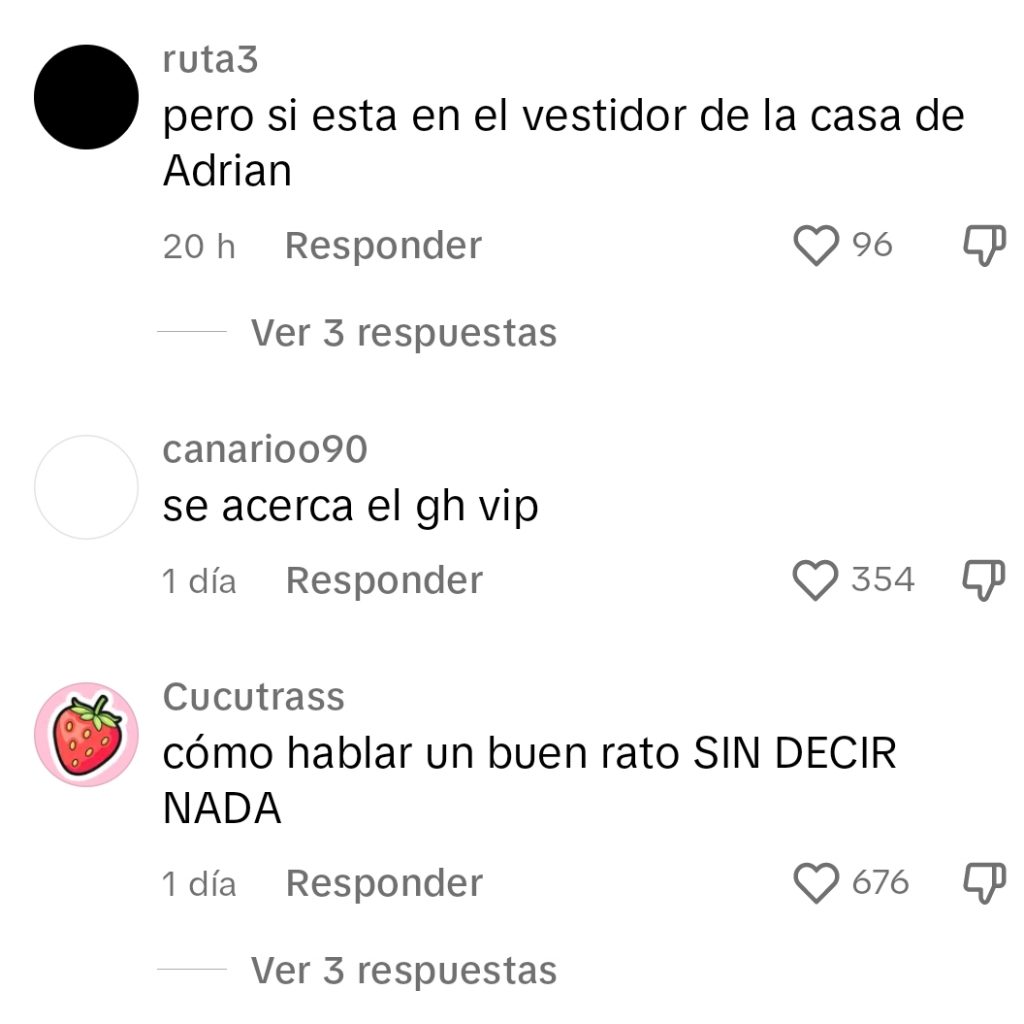The height and width of the screenshot is (1024, 1024).
Task: Dislike Cucutrass's comment
Action: pyautogui.click(x=983, y=883)
